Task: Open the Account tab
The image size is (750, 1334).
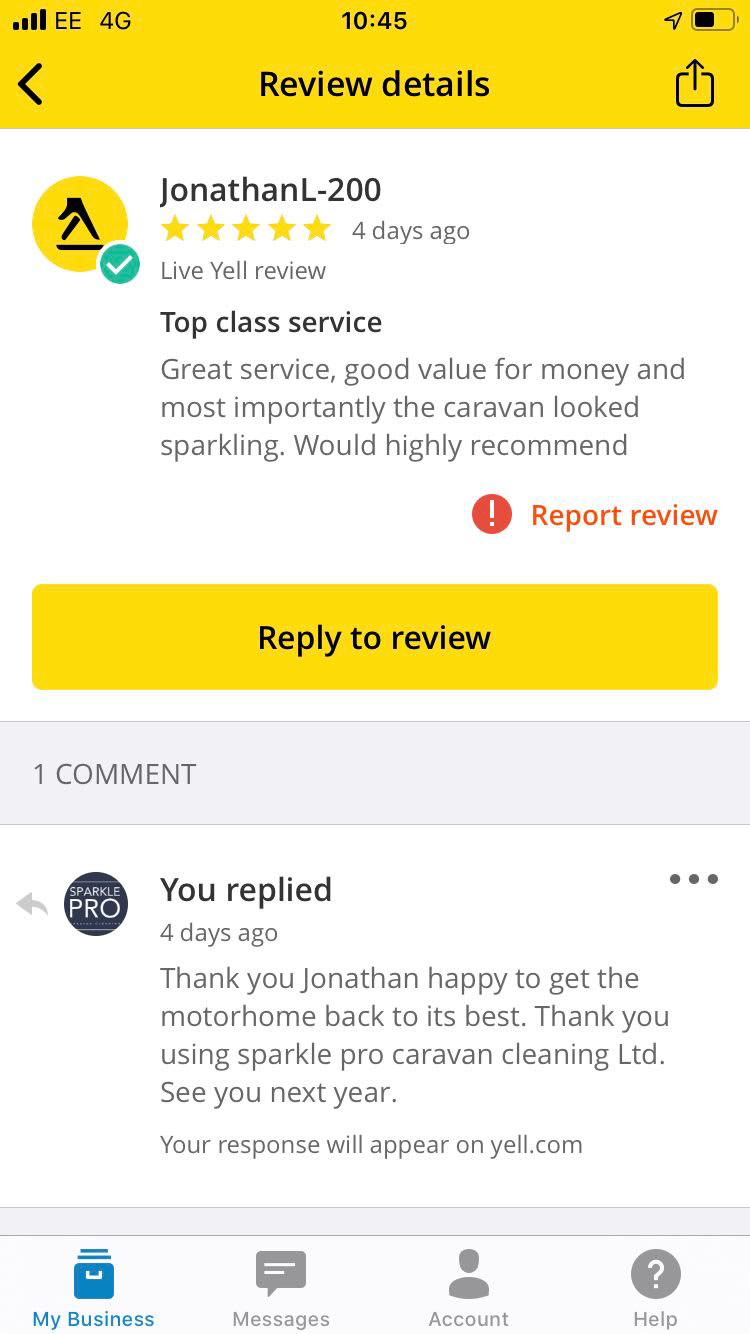Action: [x=468, y=1288]
